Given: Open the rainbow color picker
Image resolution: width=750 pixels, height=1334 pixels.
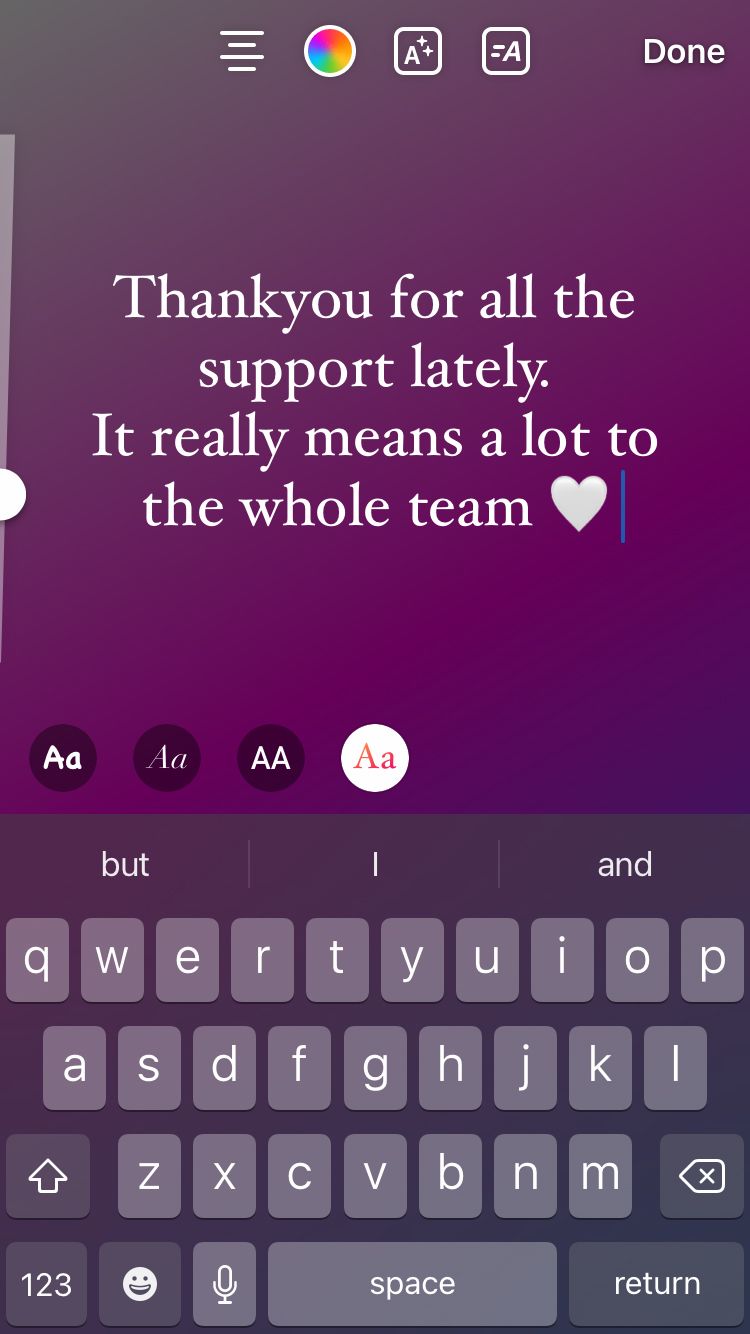Looking at the screenshot, I should pyautogui.click(x=329, y=51).
